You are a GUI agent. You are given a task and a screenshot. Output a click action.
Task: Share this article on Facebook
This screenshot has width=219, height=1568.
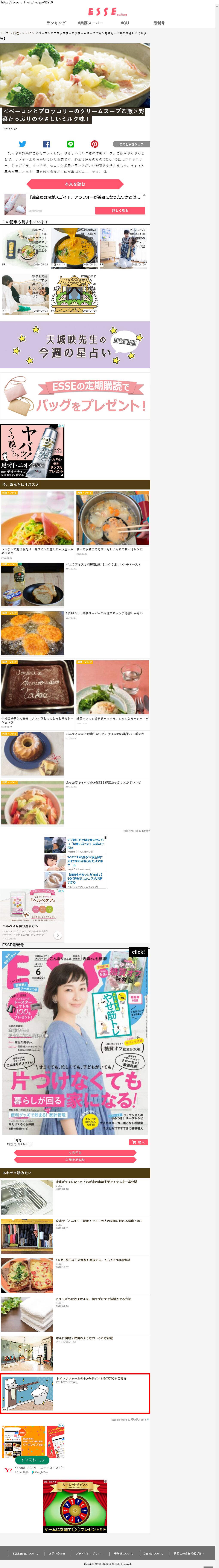coord(46,144)
